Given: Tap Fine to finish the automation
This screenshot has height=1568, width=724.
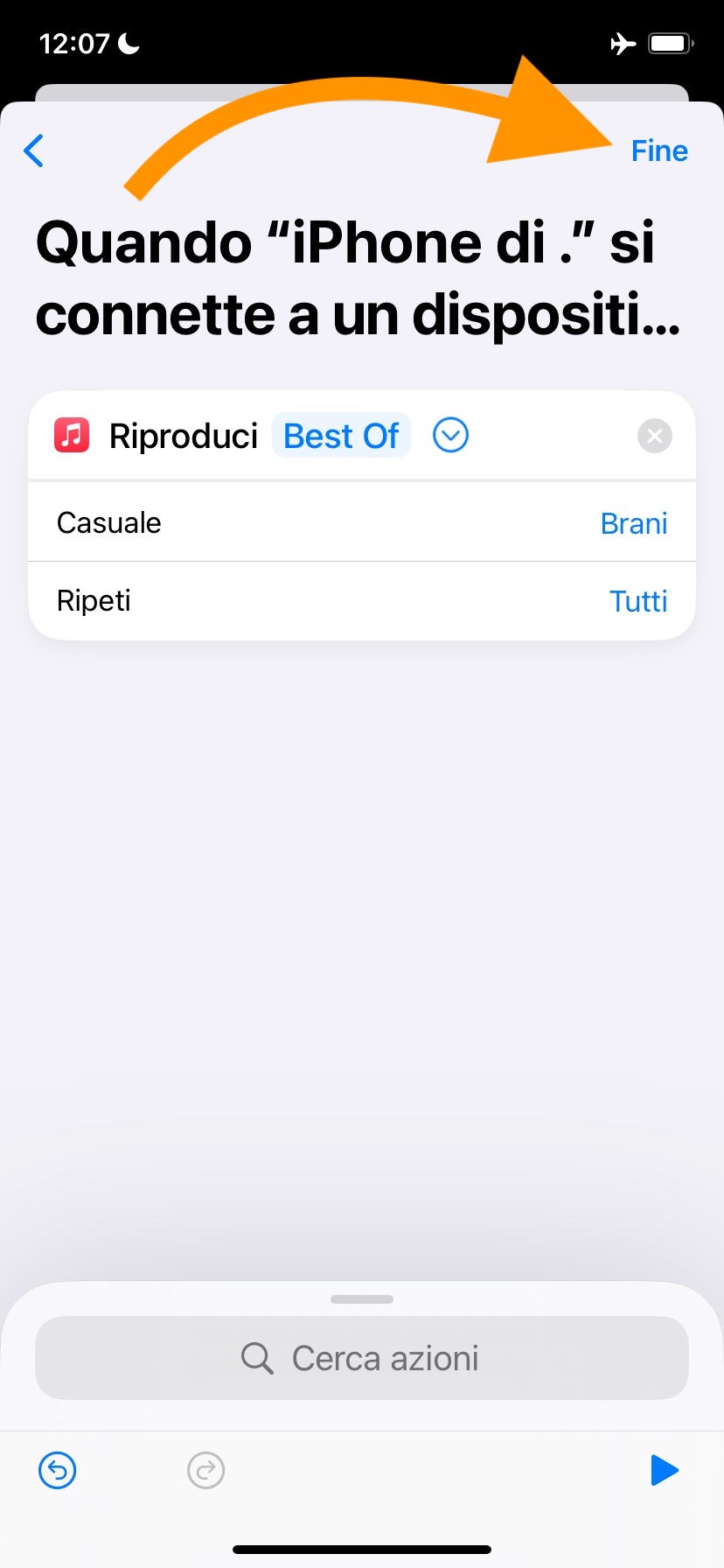Looking at the screenshot, I should (659, 150).
